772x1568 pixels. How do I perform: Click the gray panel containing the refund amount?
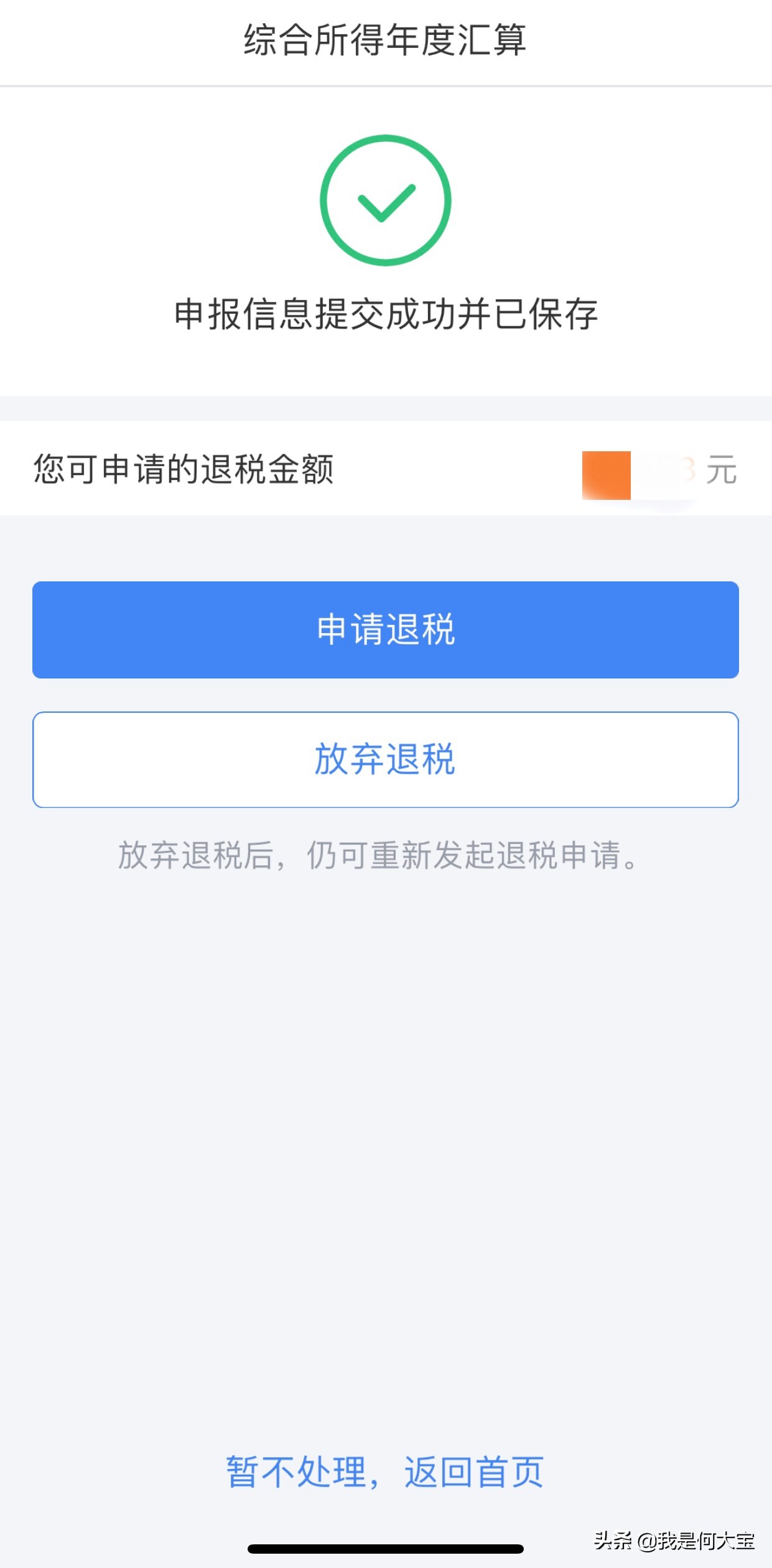[x=386, y=473]
